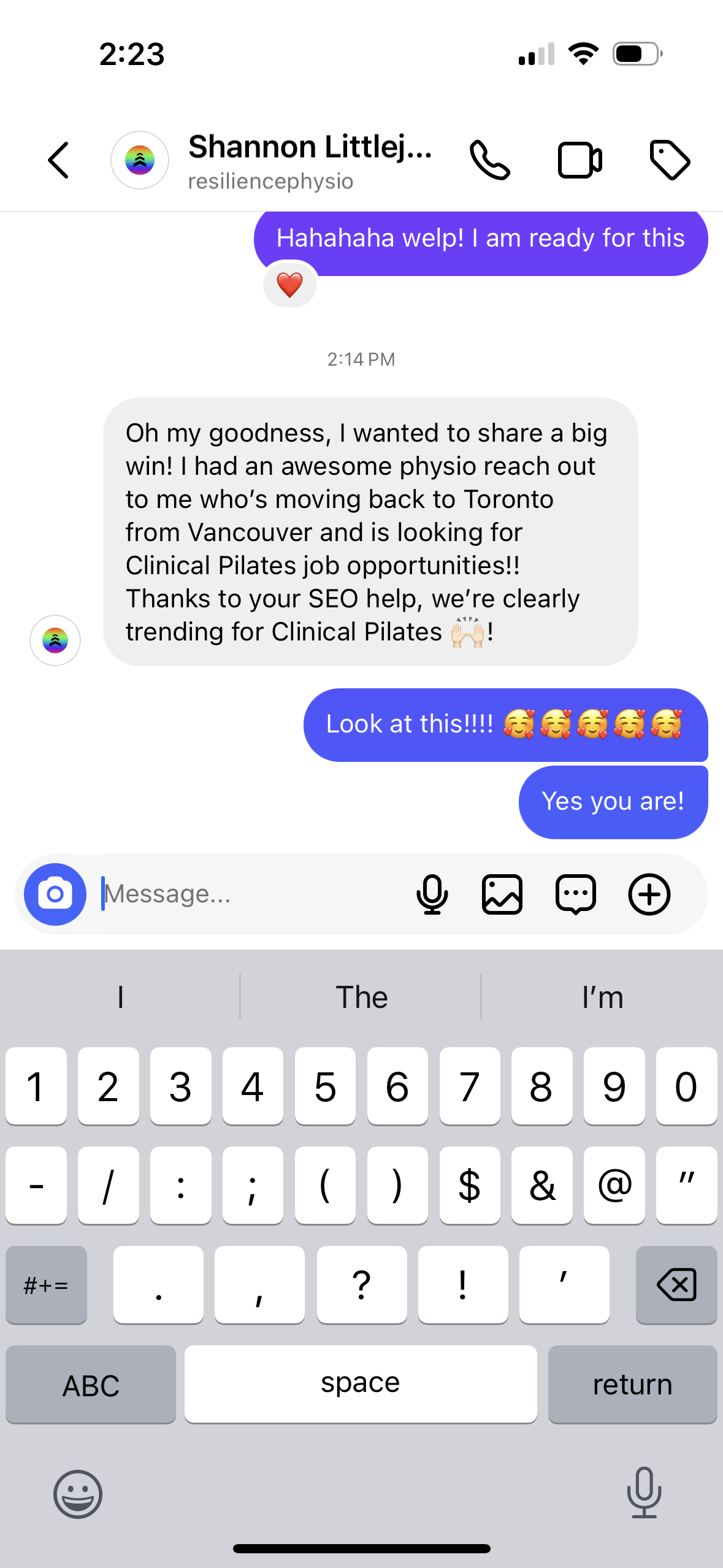Image resolution: width=723 pixels, height=1568 pixels.
Task: Open Shannon Littlejohn's profile from the header
Action: 310,161
